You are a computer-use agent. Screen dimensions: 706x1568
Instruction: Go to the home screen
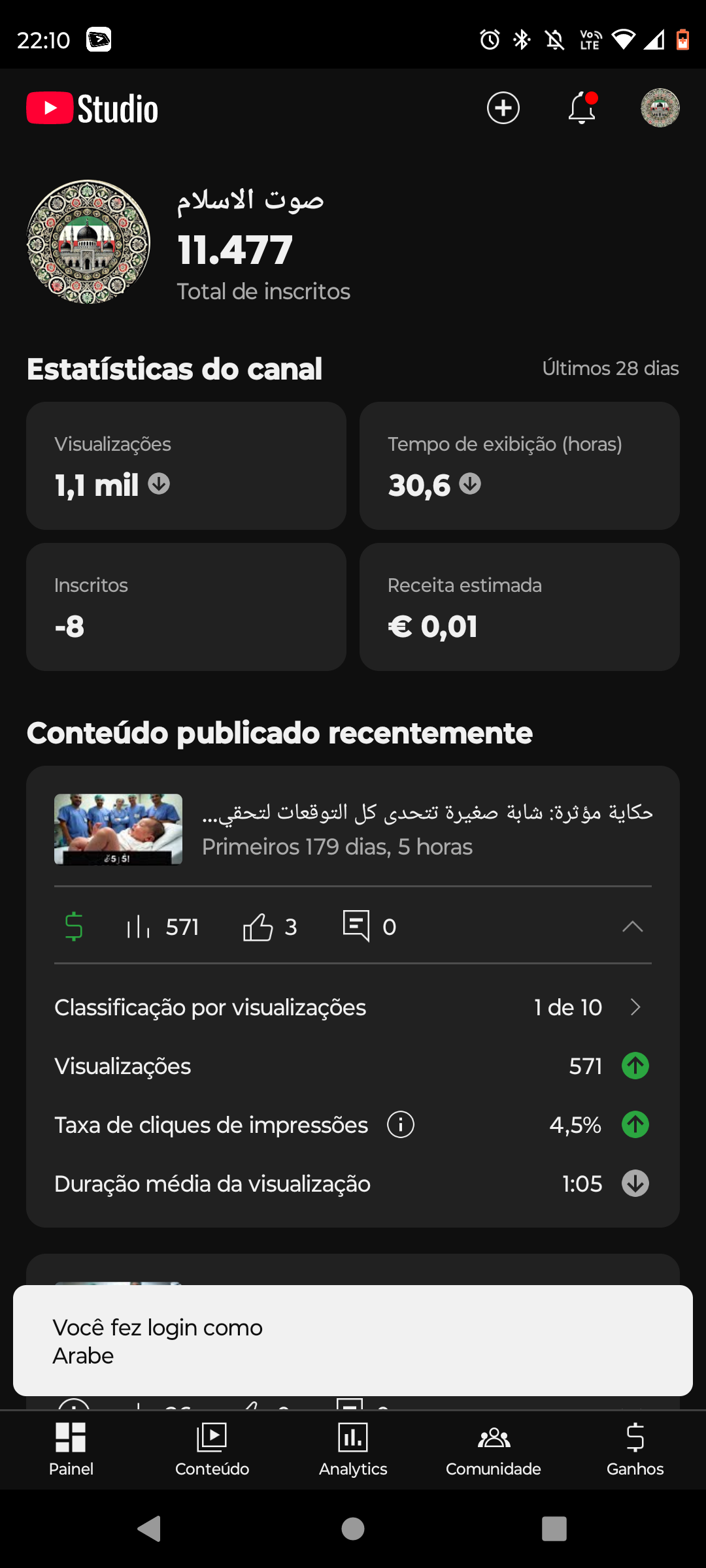[x=353, y=1529]
